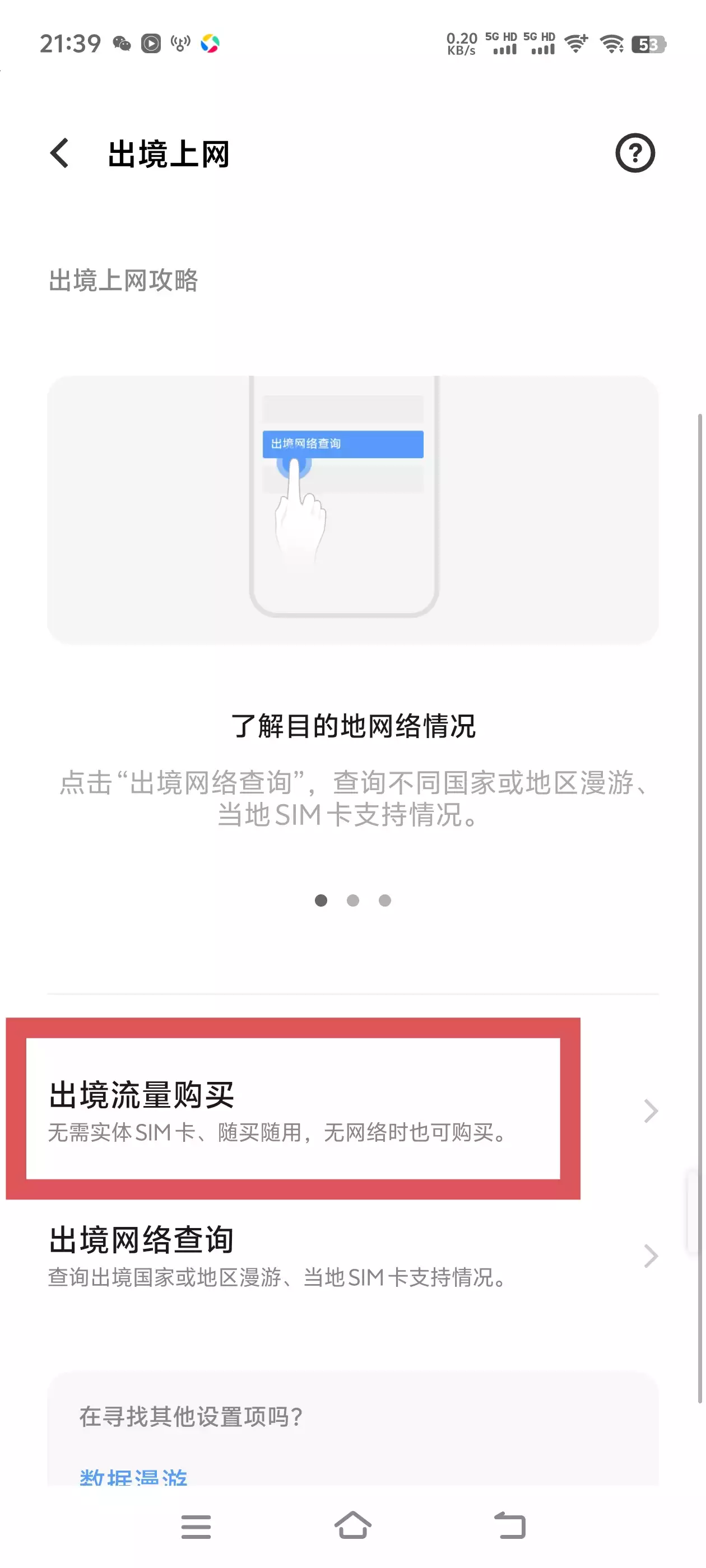Open the 数据漫游 link

[133, 1476]
